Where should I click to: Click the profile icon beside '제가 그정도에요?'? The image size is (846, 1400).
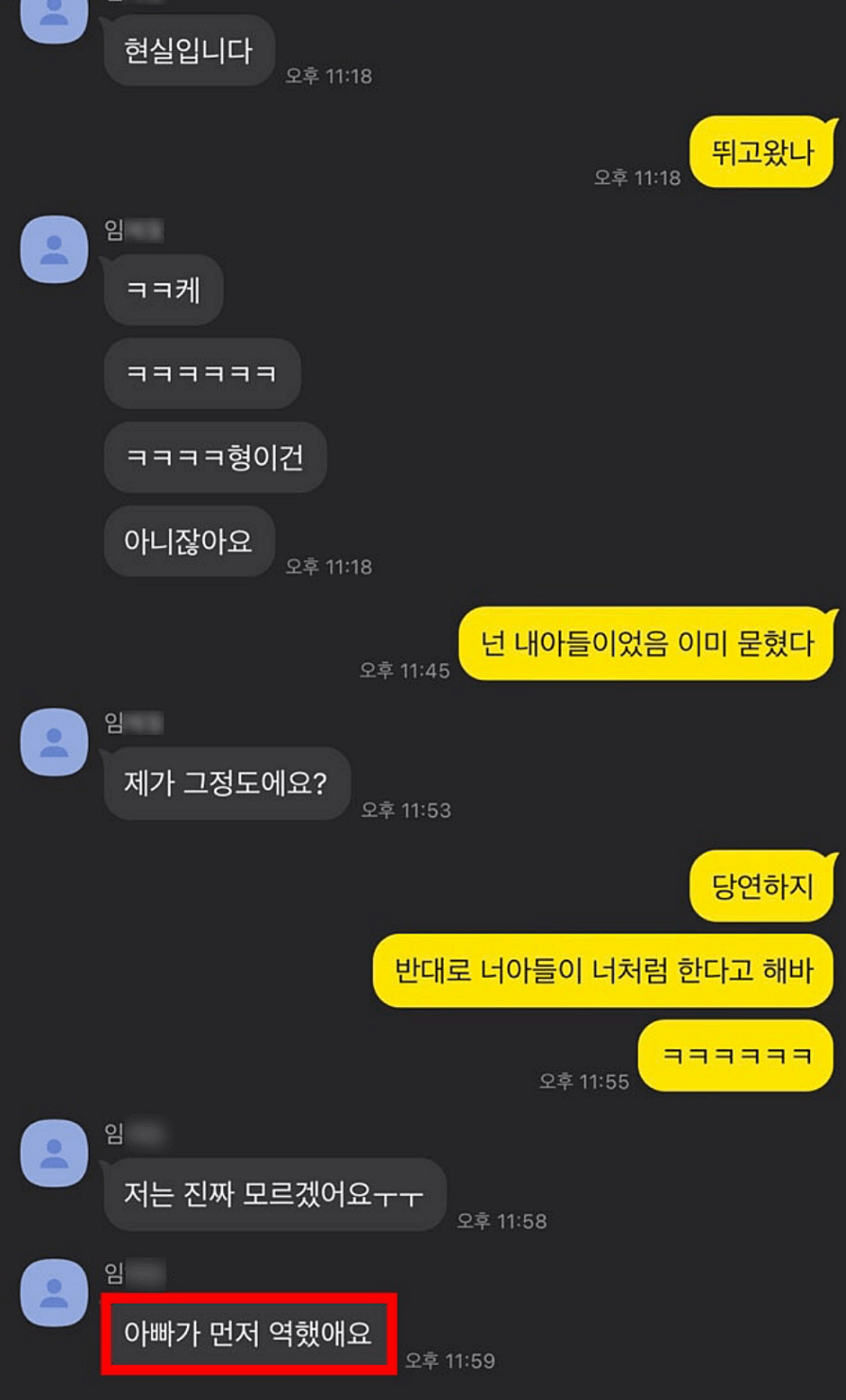(x=53, y=743)
